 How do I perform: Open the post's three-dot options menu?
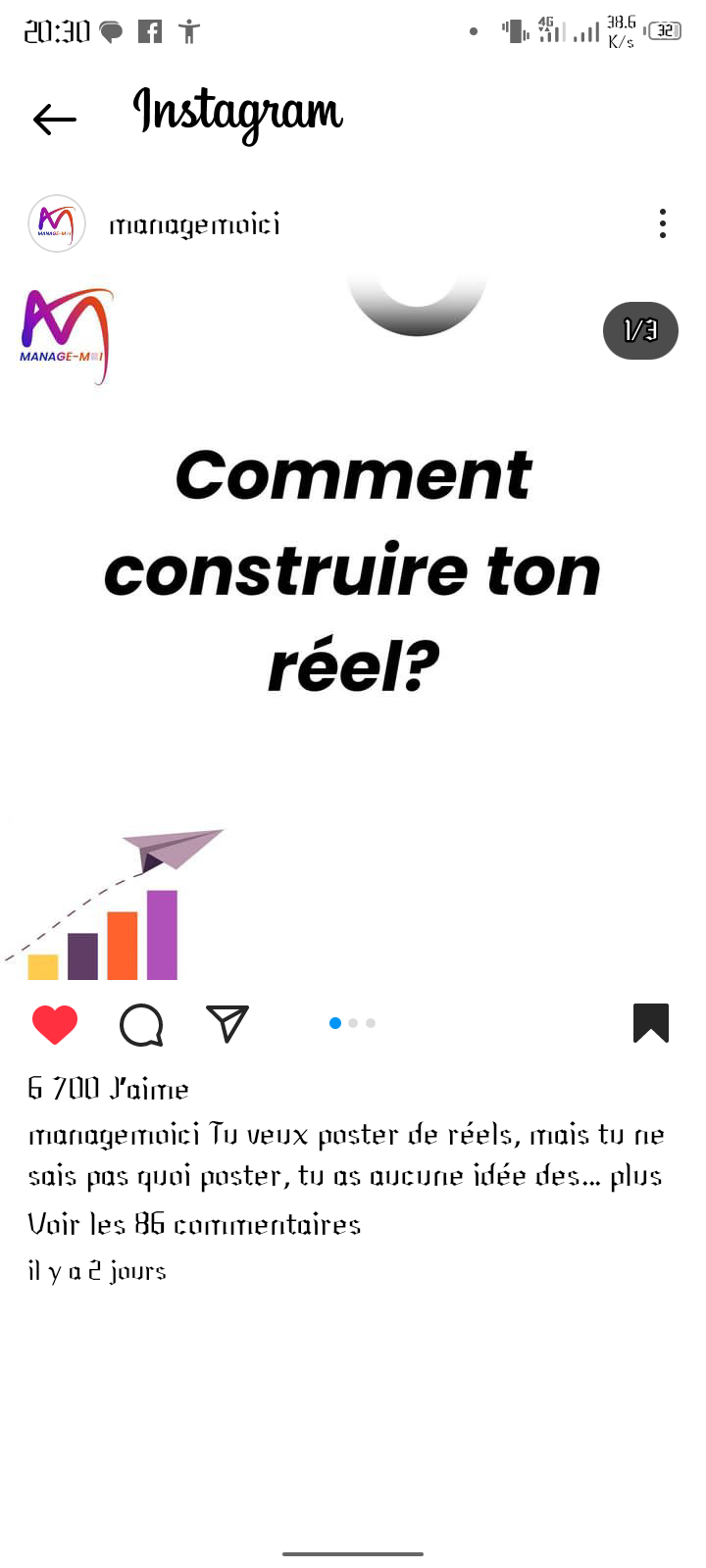(663, 224)
